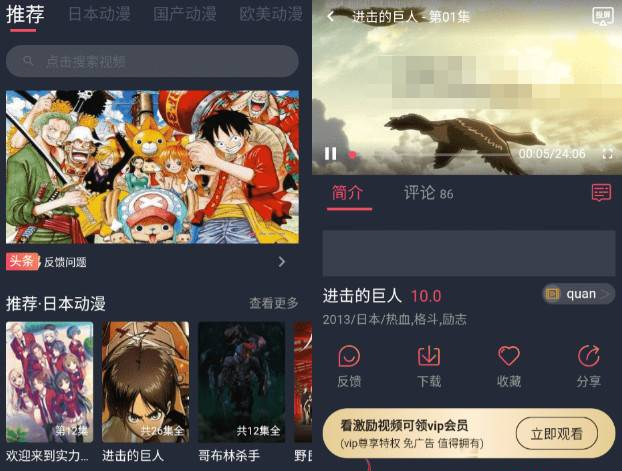This screenshot has width=622, height=471.
Task: Open the One Piece banner
Action: pyautogui.click(x=152, y=167)
